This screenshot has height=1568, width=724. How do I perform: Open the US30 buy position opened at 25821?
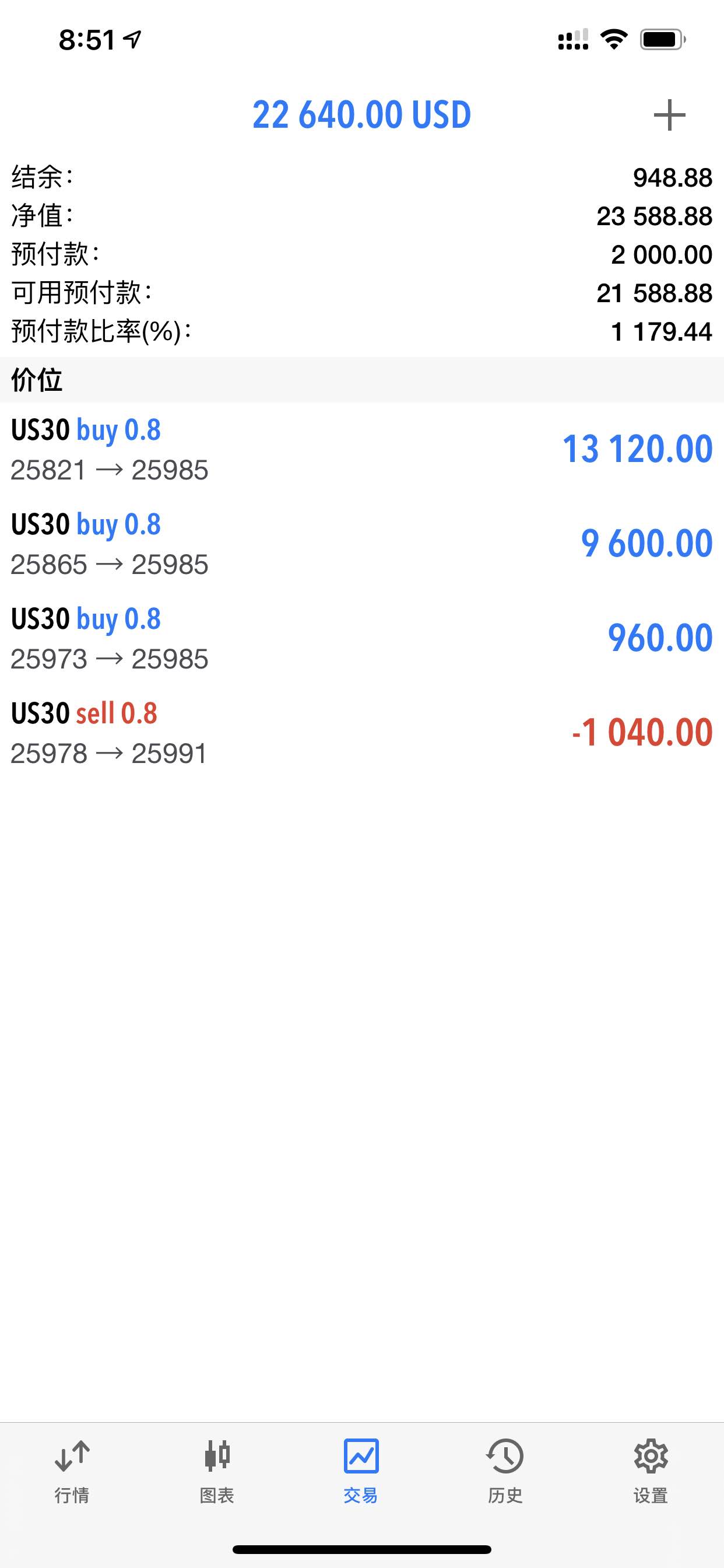tap(362, 449)
